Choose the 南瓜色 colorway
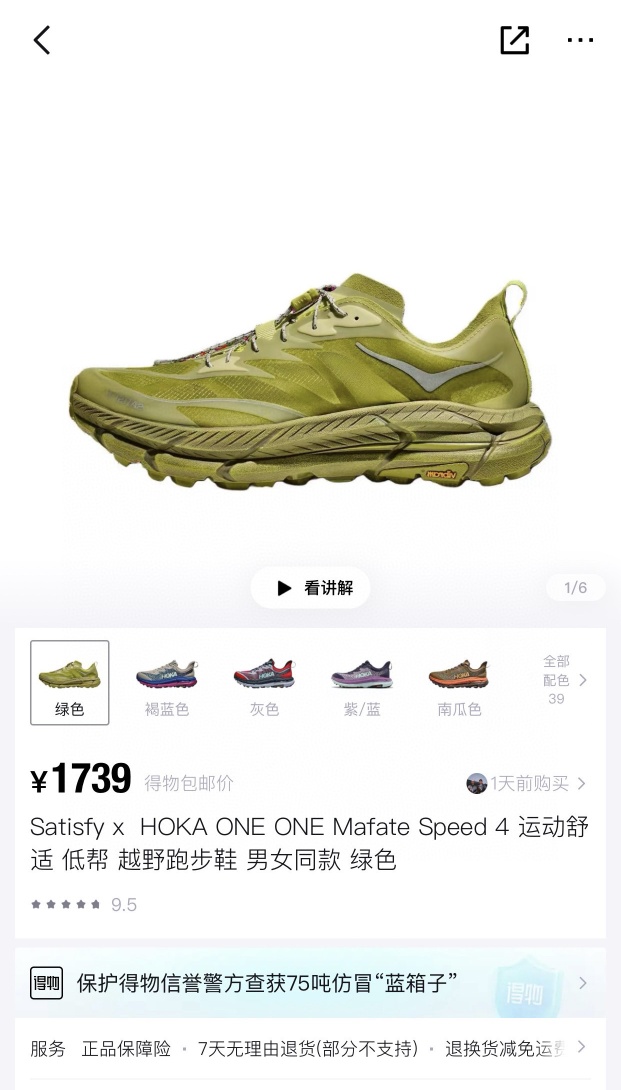This screenshot has height=1090, width=621. point(459,682)
